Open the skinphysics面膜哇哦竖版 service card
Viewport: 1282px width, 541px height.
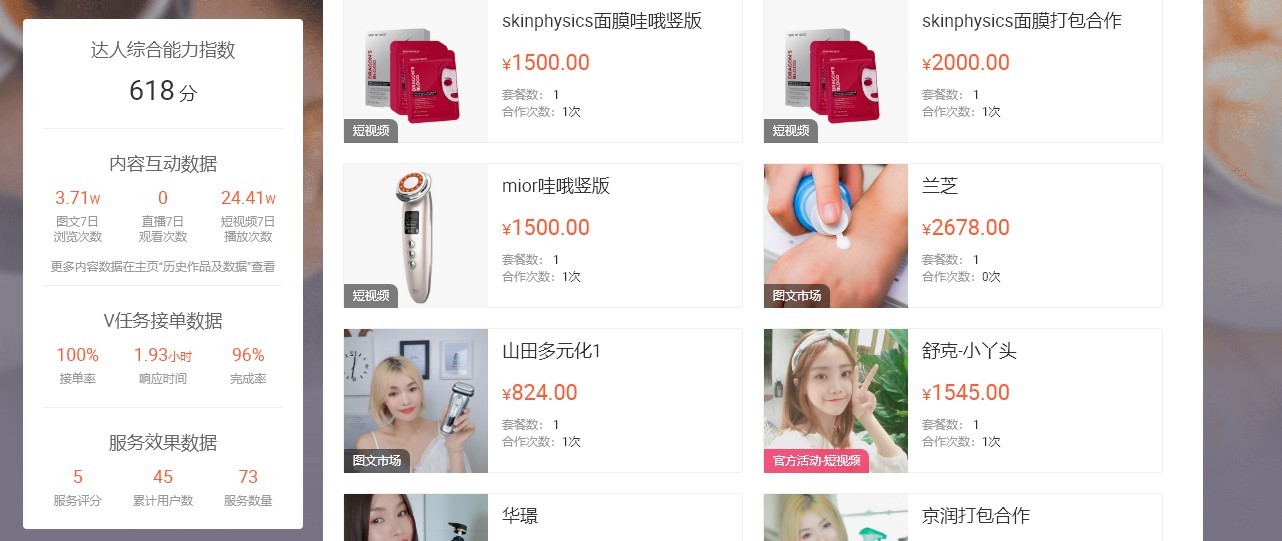click(x=542, y=71)
